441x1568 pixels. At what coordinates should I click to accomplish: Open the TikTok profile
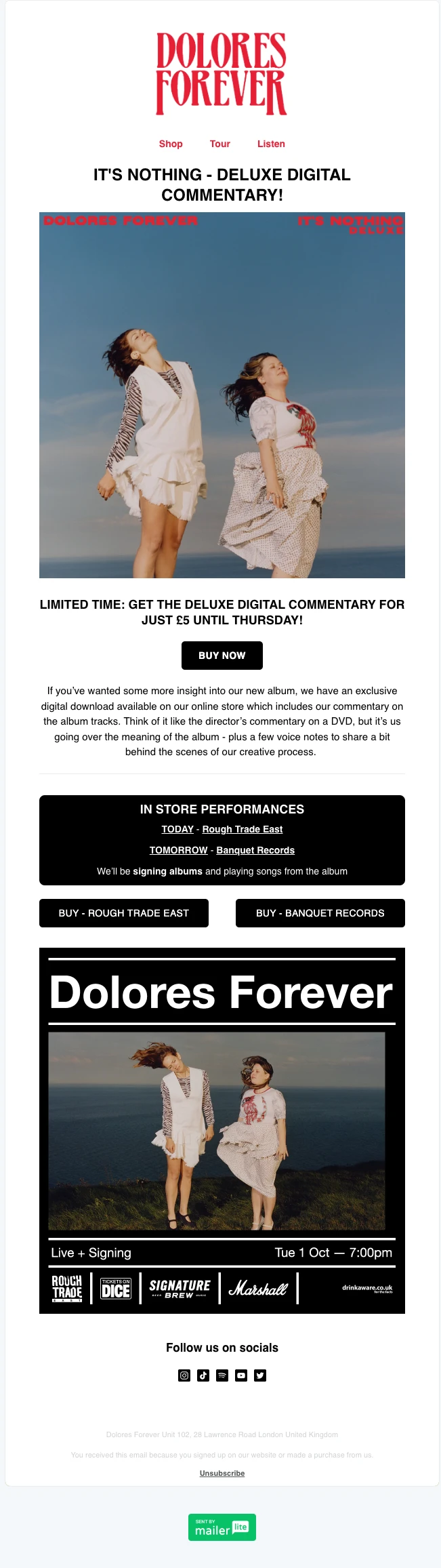[203, 1375]
